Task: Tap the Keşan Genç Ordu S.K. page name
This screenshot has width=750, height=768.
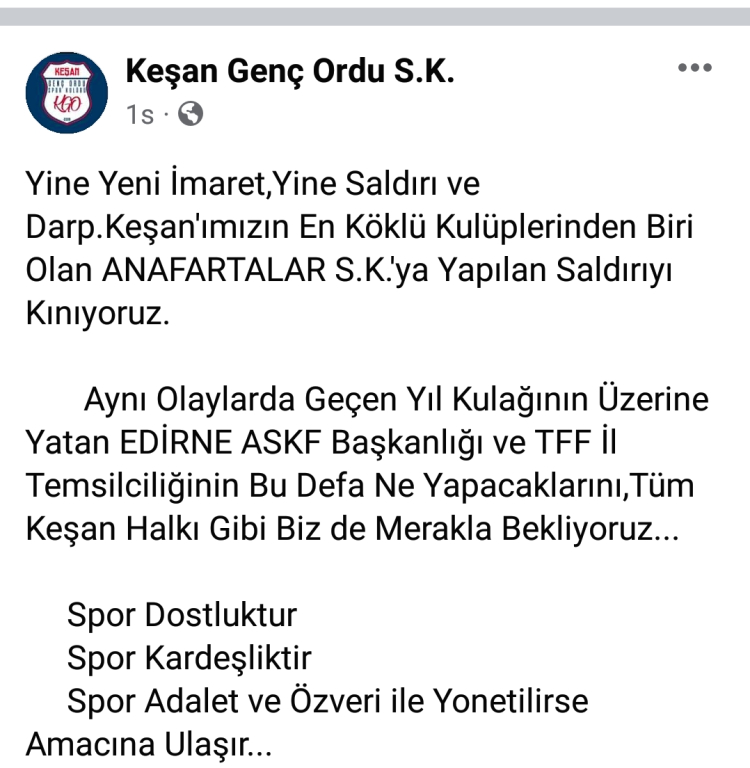Action: coord(289,71)
